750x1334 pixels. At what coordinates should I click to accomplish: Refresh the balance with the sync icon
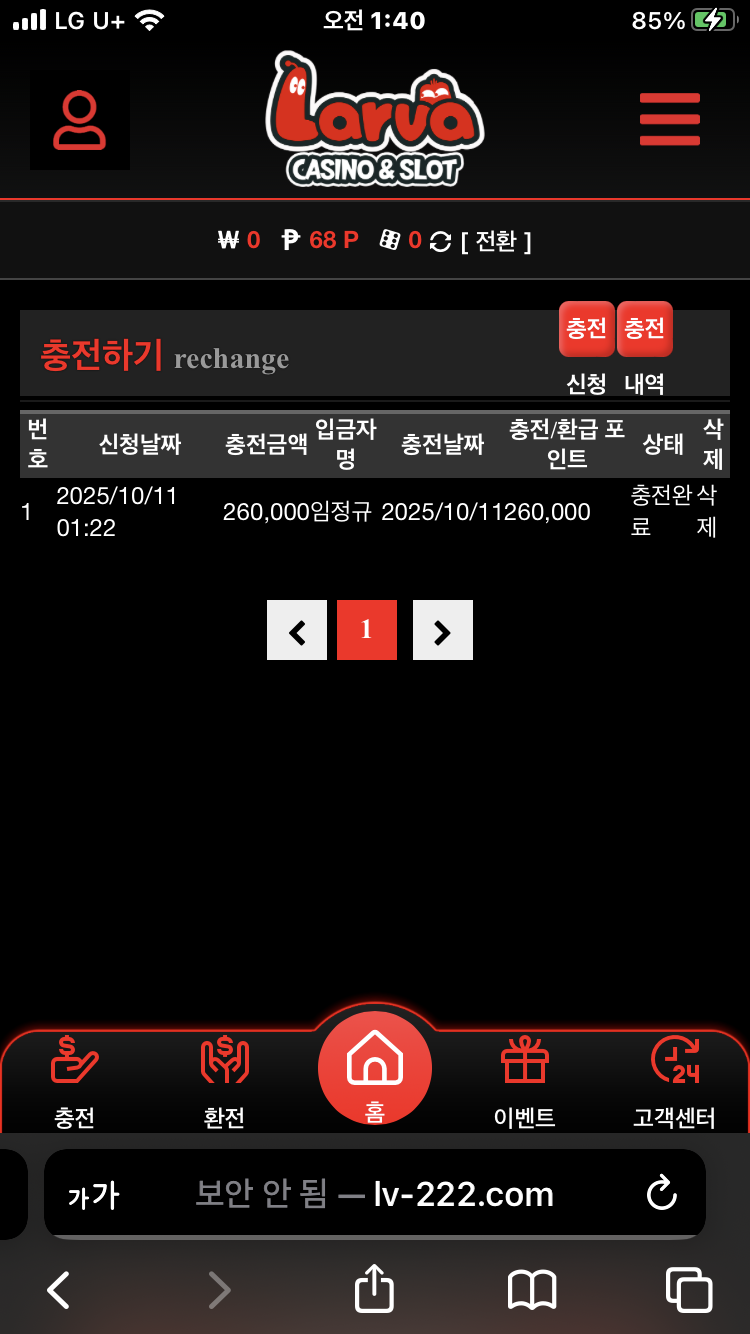click(x=440, y=241)
